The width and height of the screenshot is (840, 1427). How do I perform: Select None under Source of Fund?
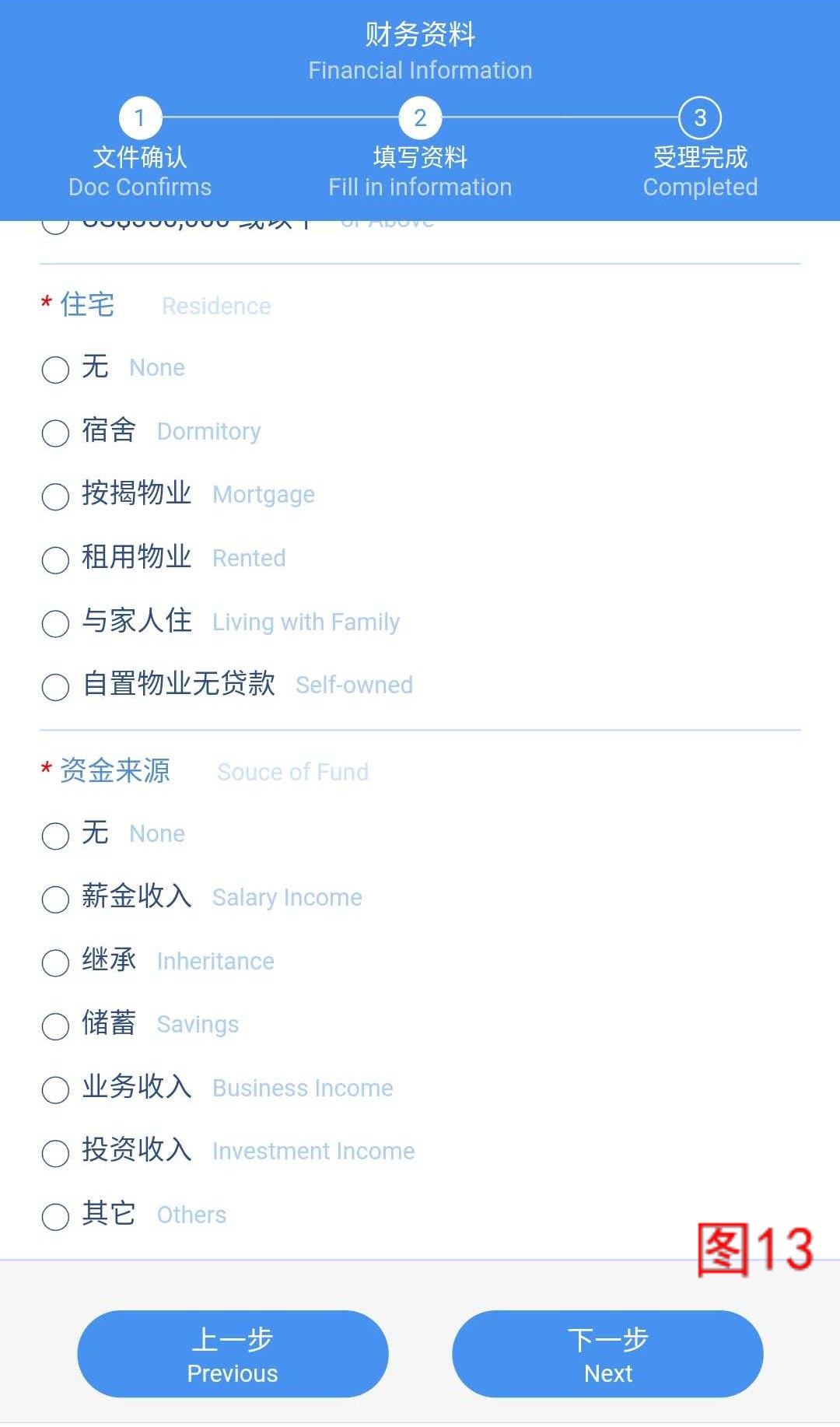click(55, 836)
